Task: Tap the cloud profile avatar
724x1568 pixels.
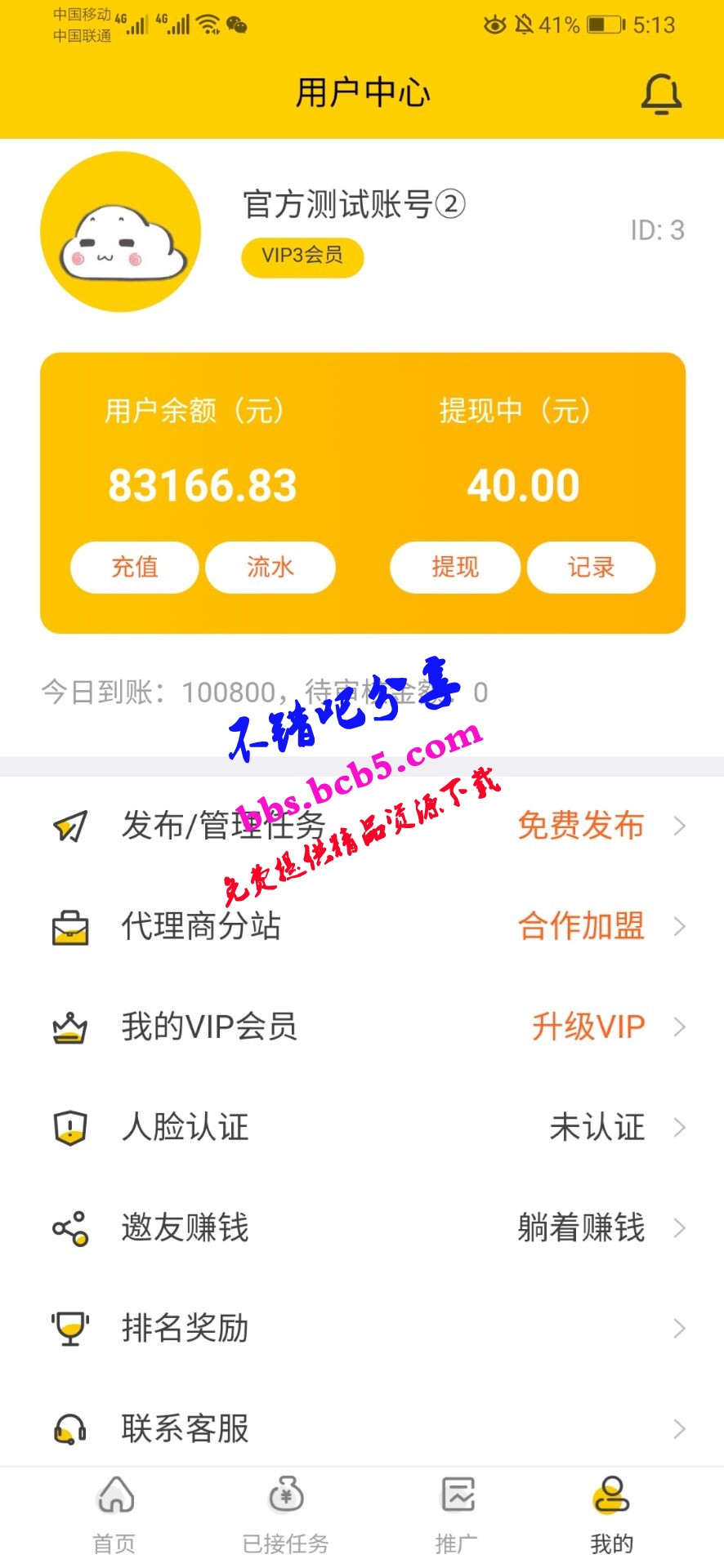Action: click(x=121, y=232)
